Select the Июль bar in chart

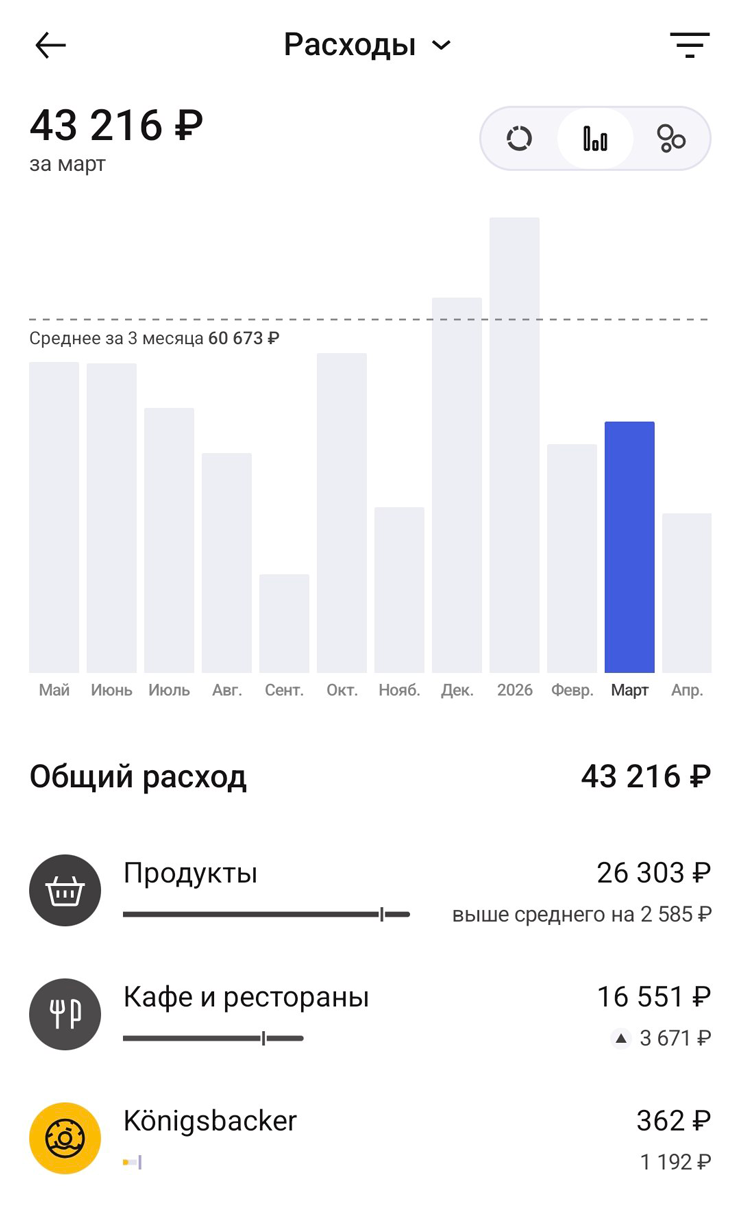tap(169, 540)
